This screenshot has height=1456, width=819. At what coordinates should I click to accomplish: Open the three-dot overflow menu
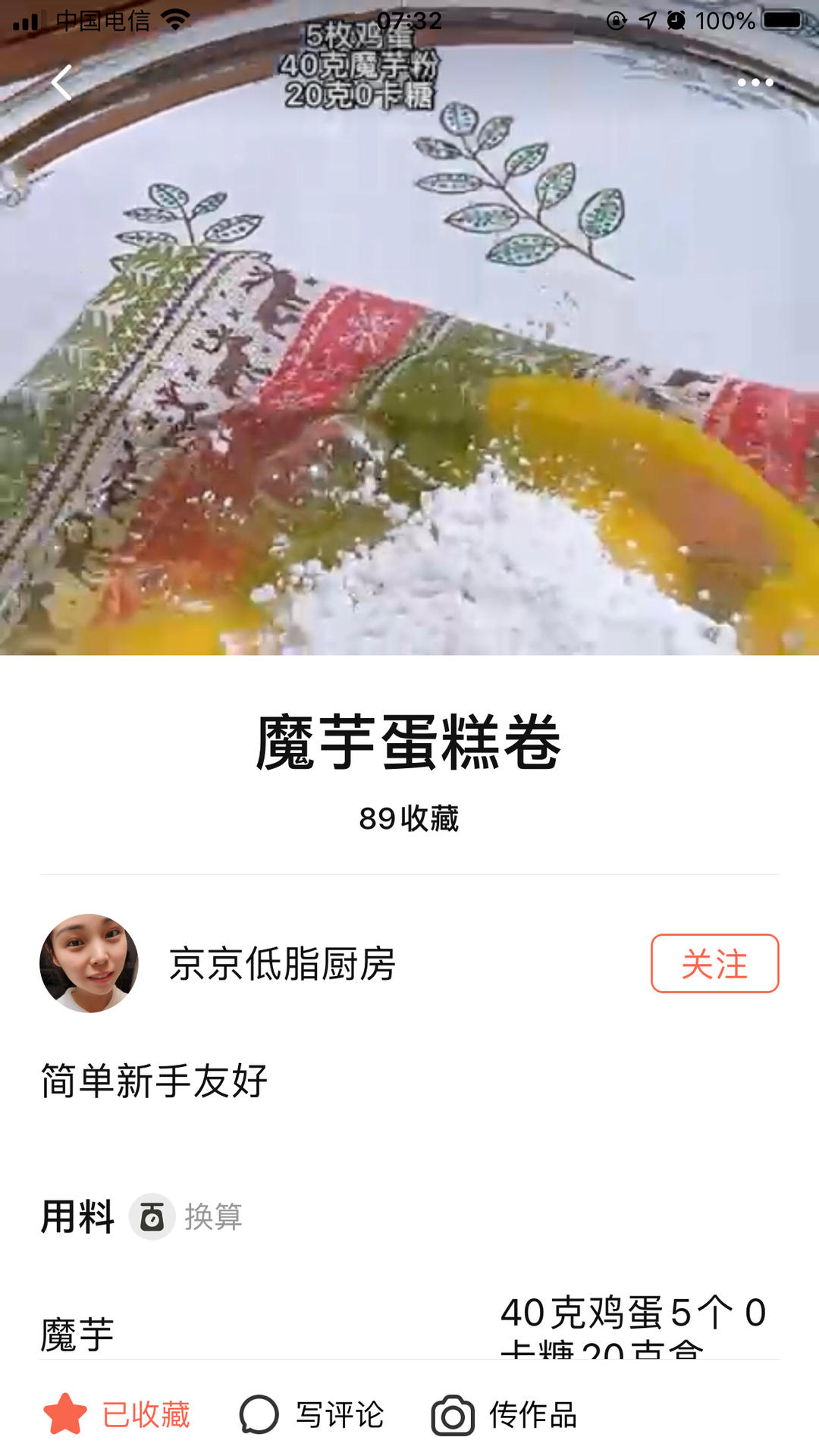coord(755,83)
